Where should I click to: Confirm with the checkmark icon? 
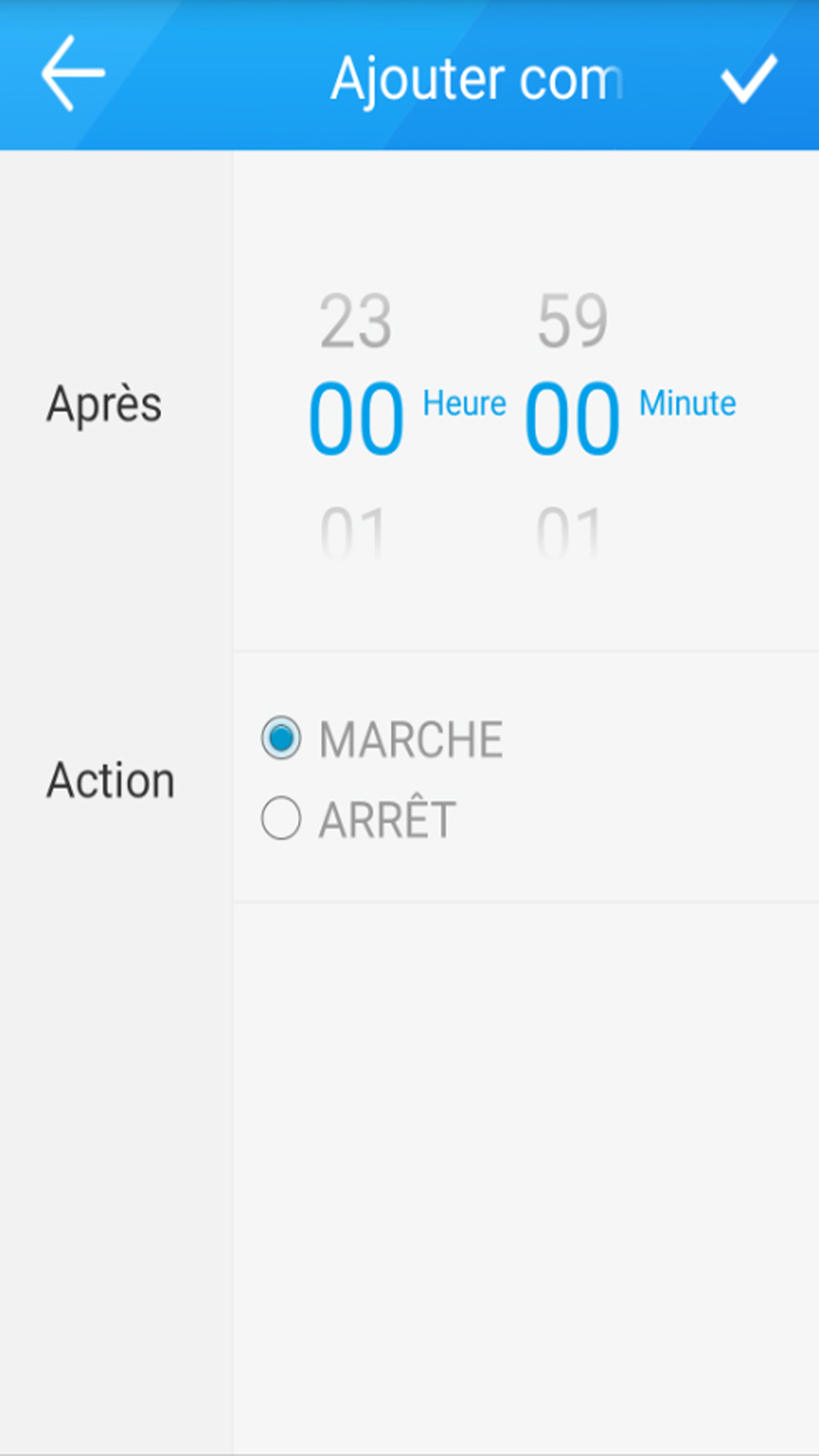pos(749,78)
